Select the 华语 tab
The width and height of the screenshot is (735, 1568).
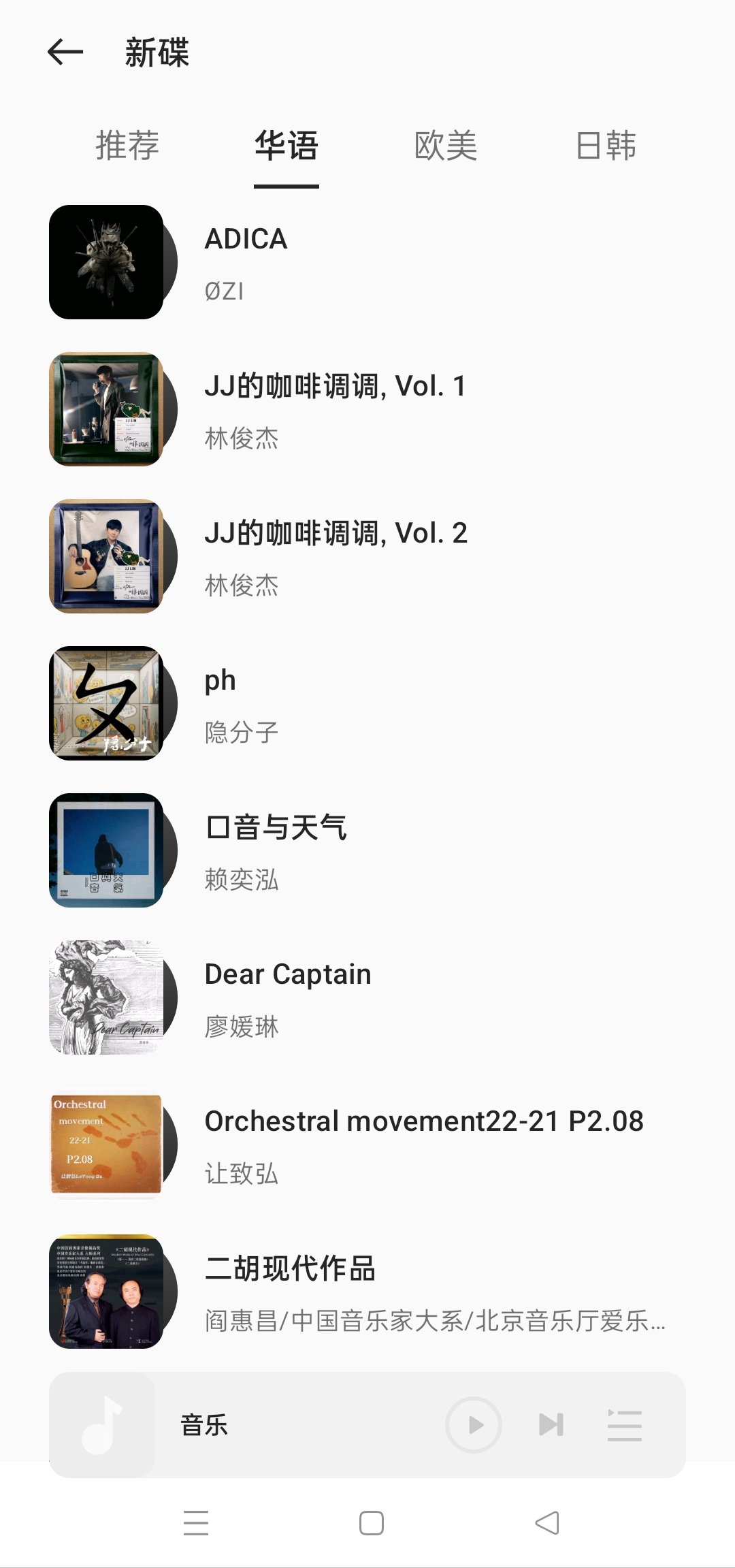pyautogui.click(x=287, y=146)
